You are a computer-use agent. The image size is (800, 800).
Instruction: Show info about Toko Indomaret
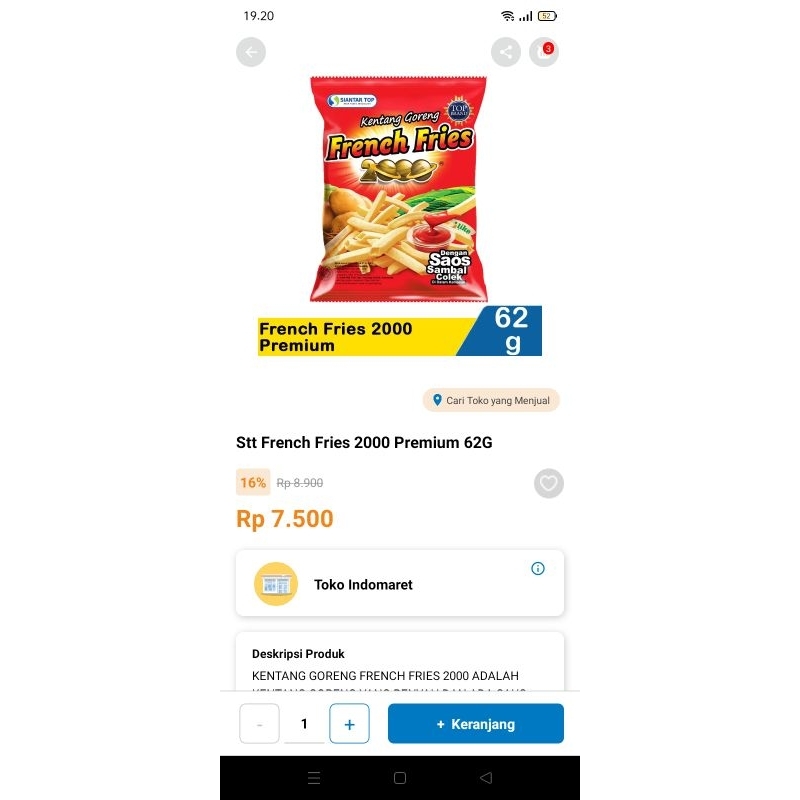click(x=538, y=568)
